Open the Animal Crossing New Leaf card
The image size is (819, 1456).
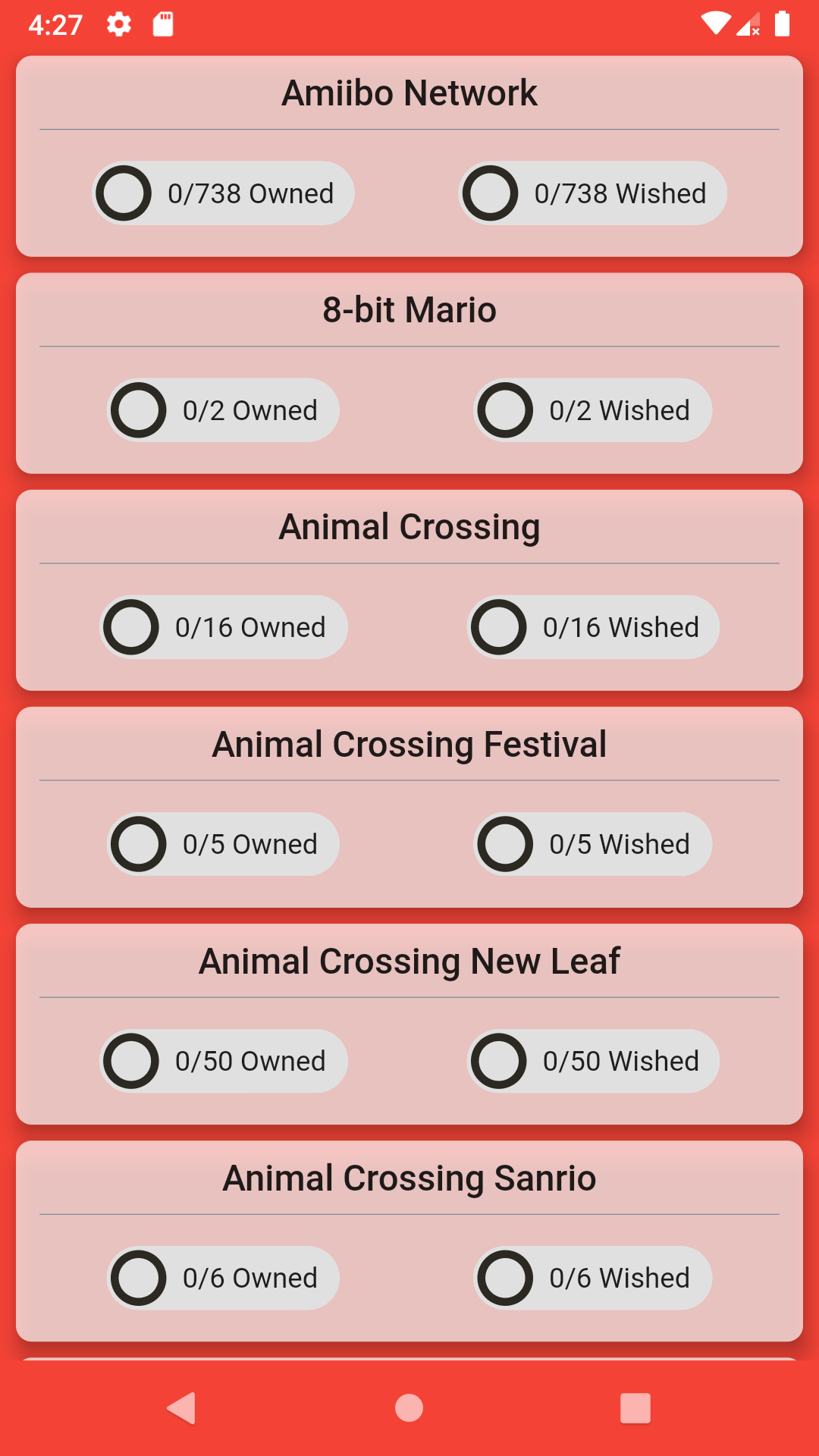[x=409, y=961]
